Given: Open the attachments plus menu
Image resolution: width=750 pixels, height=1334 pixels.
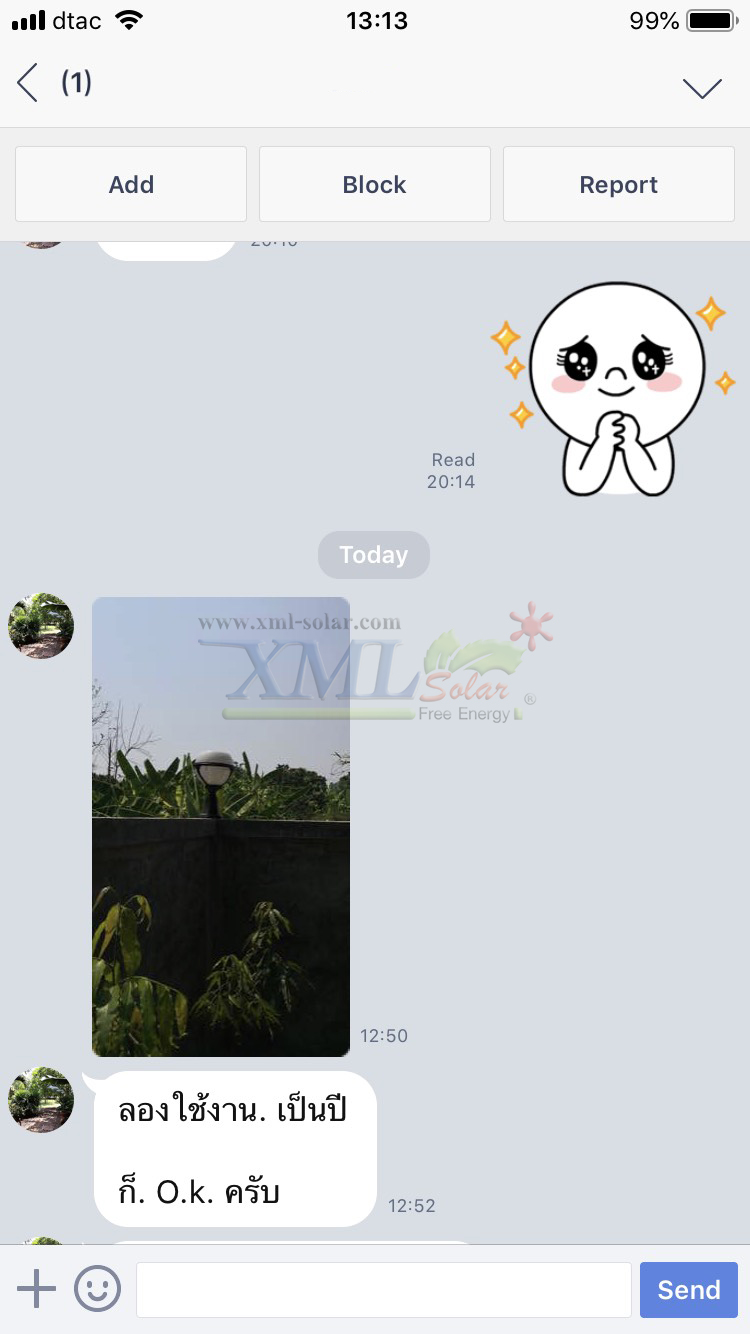Looking at the screenshot, I should pos(37,1289).
